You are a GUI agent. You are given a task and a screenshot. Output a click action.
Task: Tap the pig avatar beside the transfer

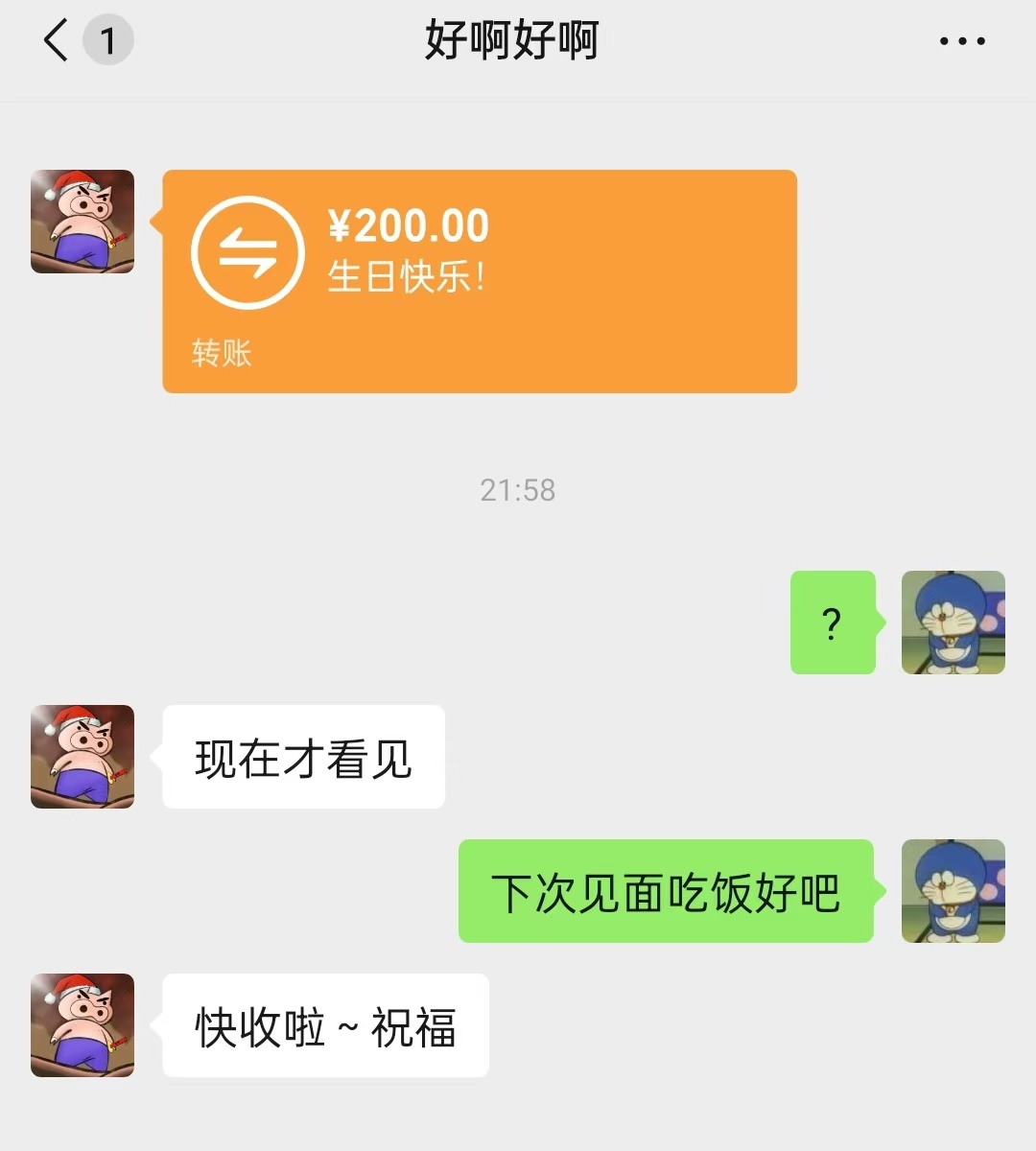[82, 222]
